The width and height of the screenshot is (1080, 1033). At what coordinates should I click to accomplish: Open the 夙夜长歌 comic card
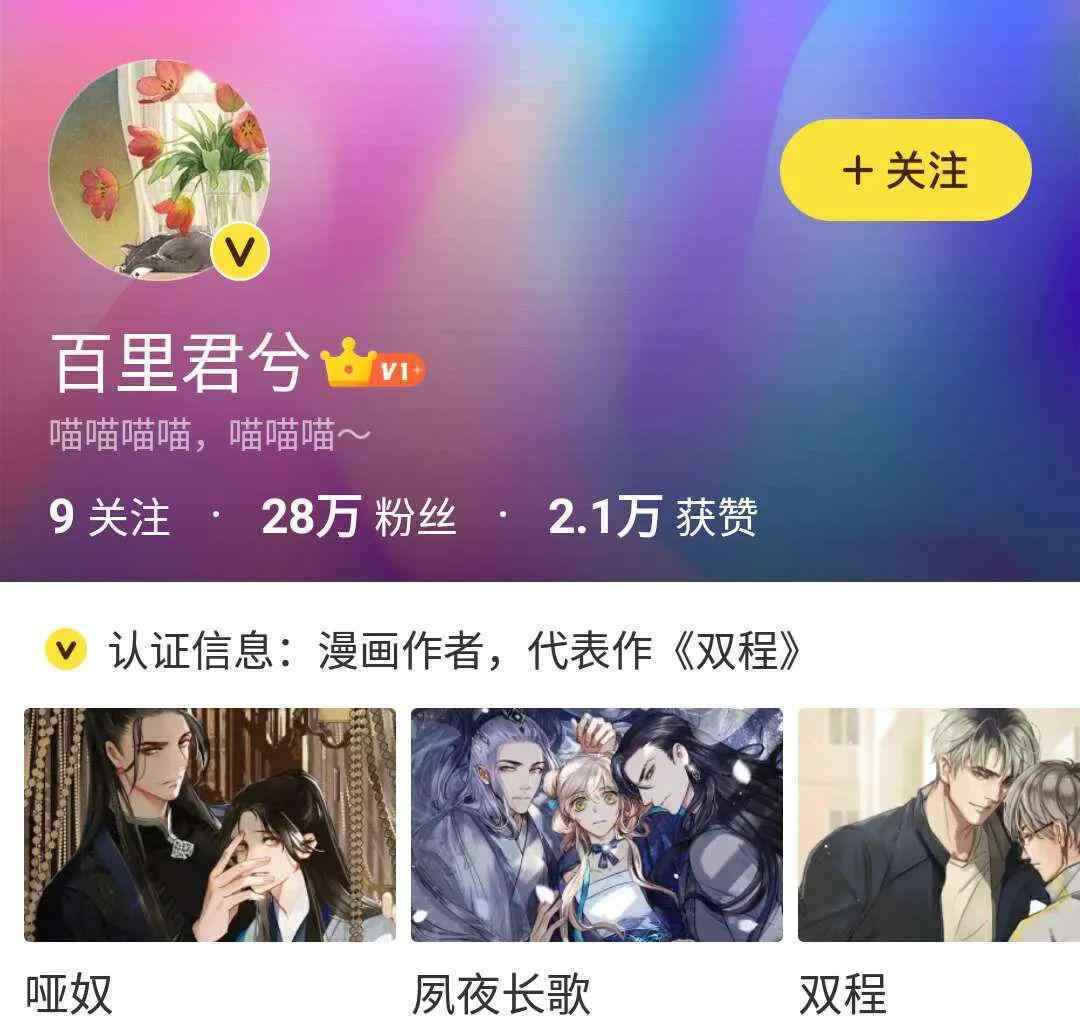(x=596, y=825)
